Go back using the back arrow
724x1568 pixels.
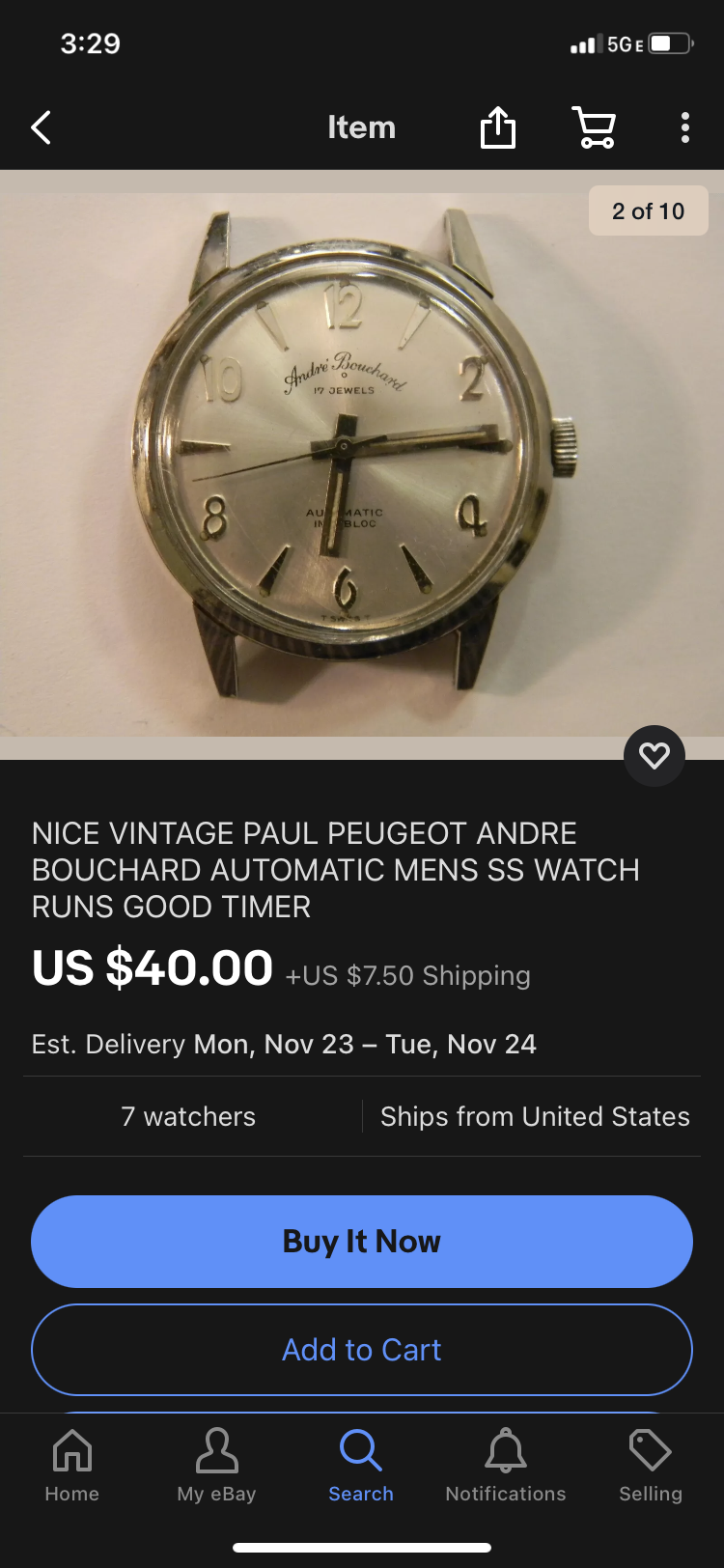(41, 127)
